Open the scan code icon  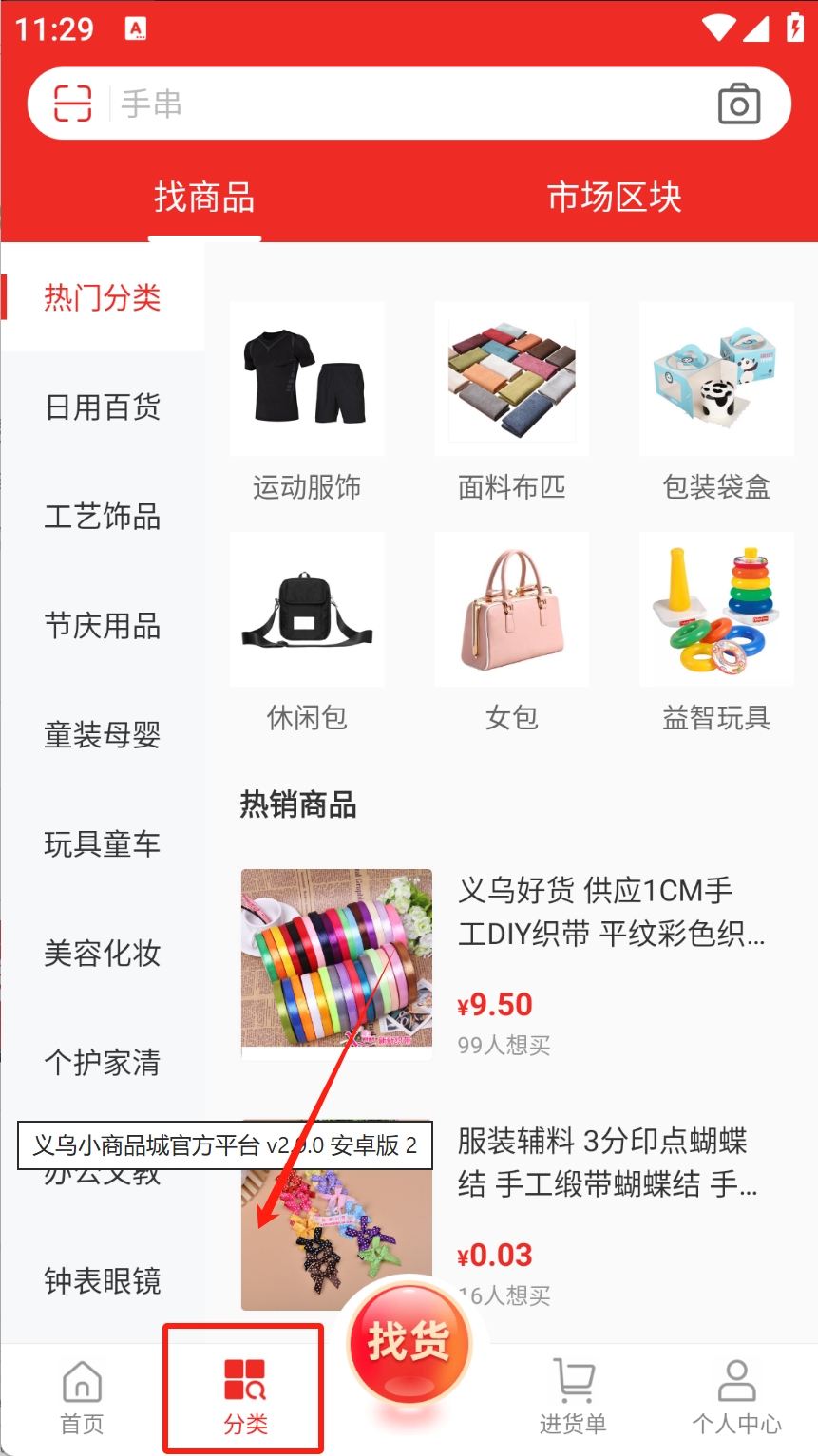[x=72, y=104]
